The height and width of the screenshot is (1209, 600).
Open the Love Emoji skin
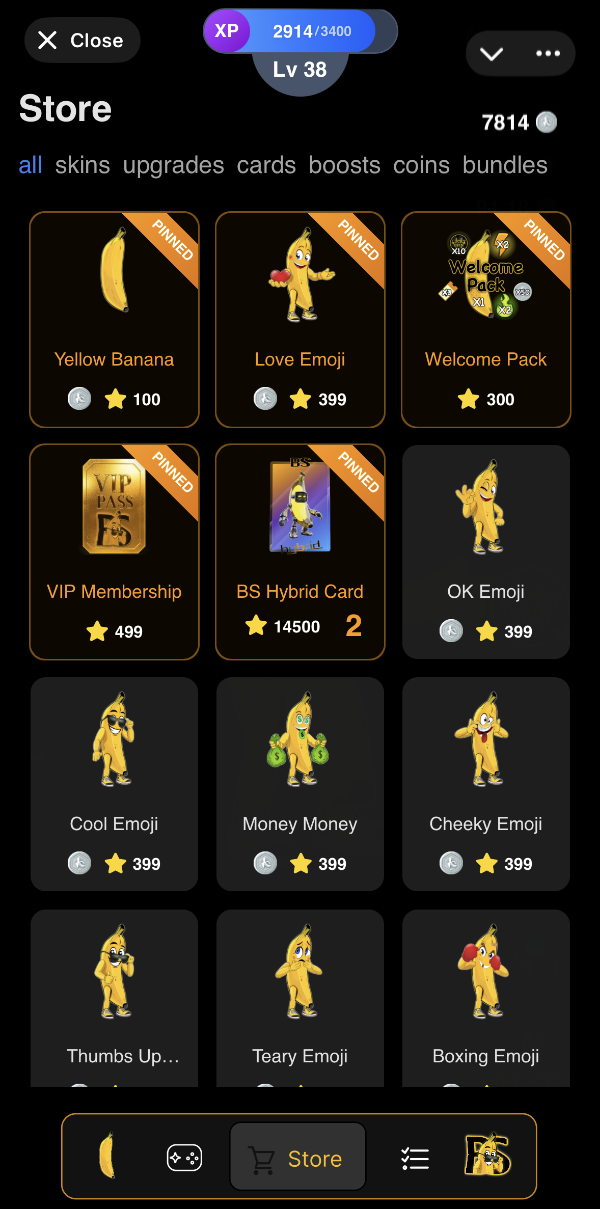click(300, 319)
